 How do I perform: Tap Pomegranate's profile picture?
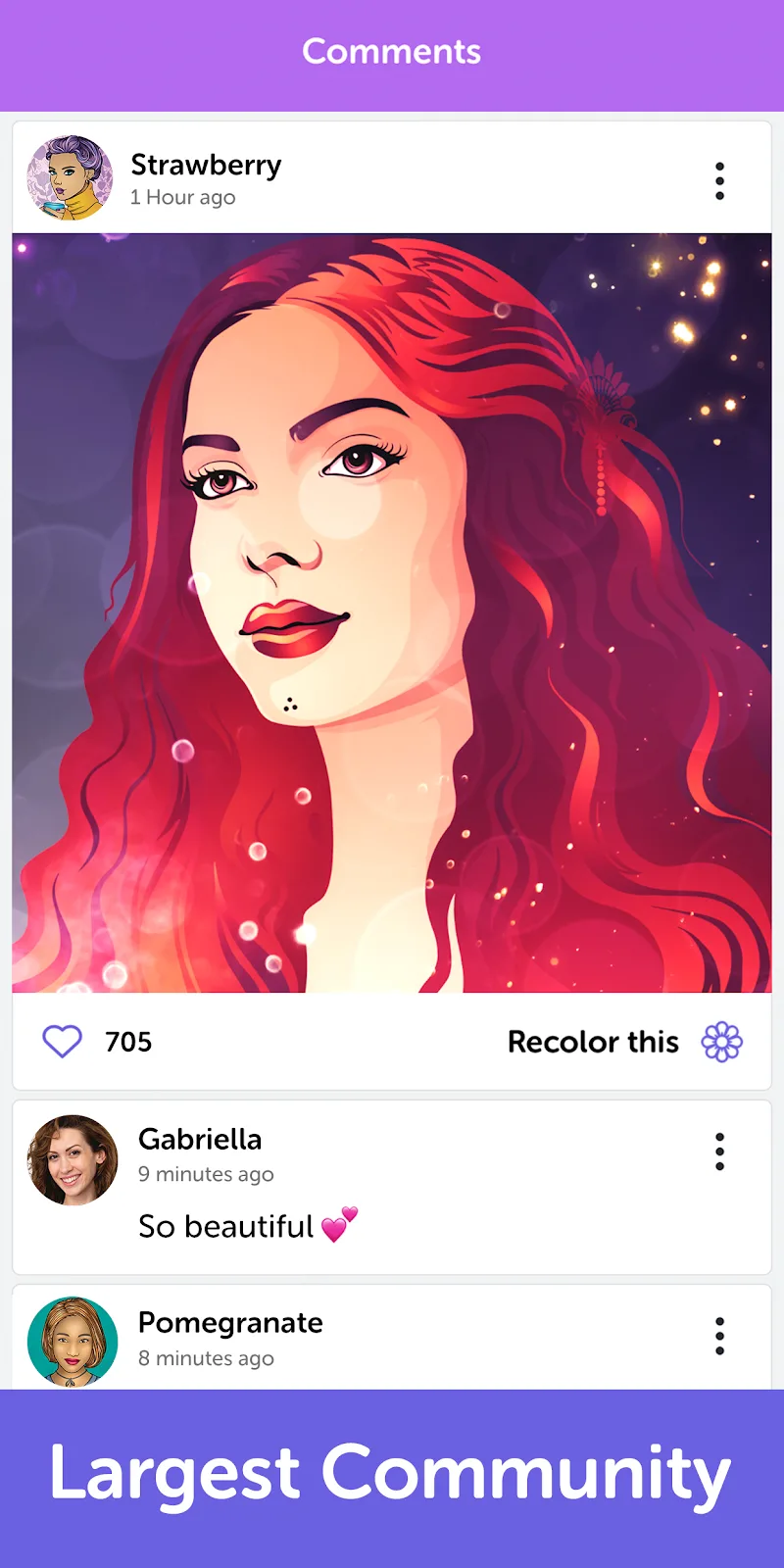point(73,1341)
